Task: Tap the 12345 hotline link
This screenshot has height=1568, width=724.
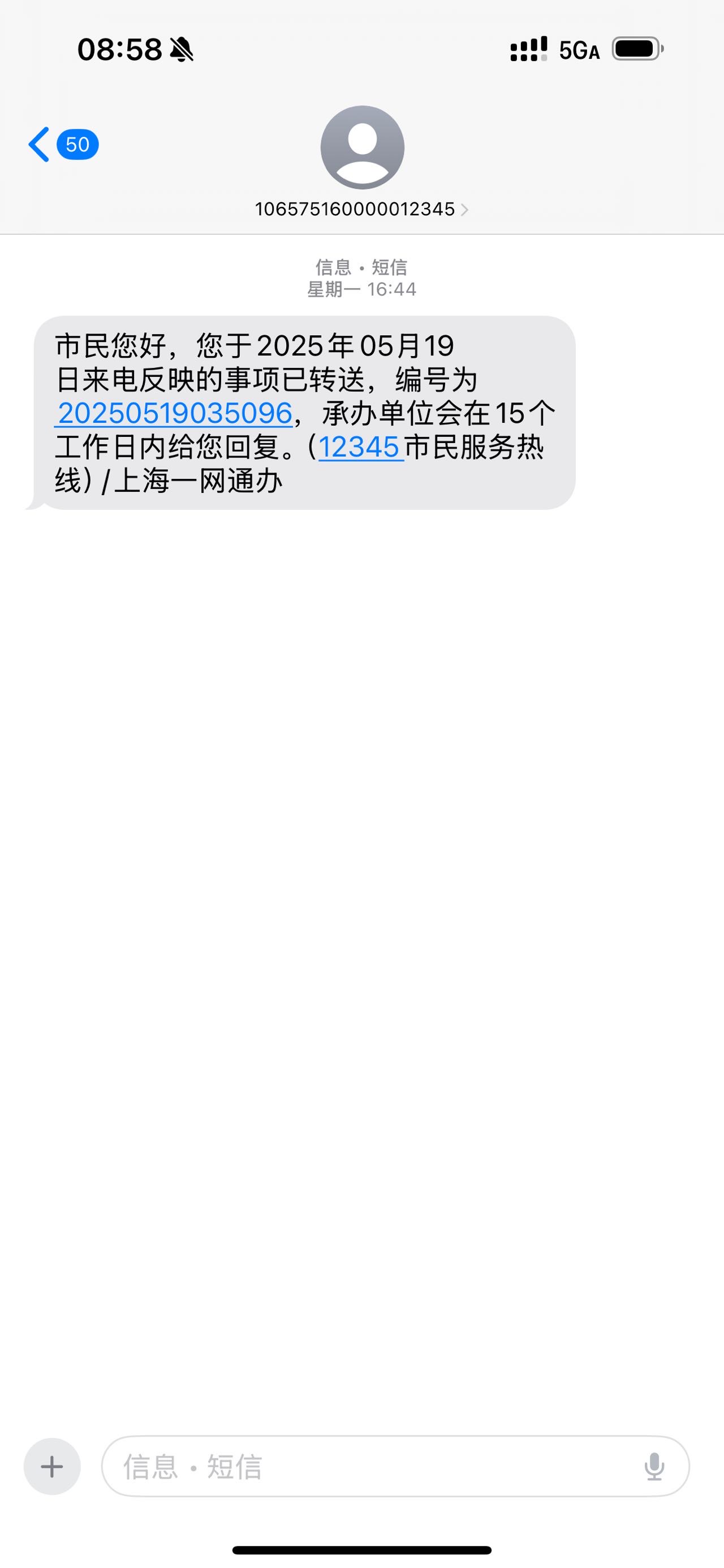Action: click(x=359, y=447)
